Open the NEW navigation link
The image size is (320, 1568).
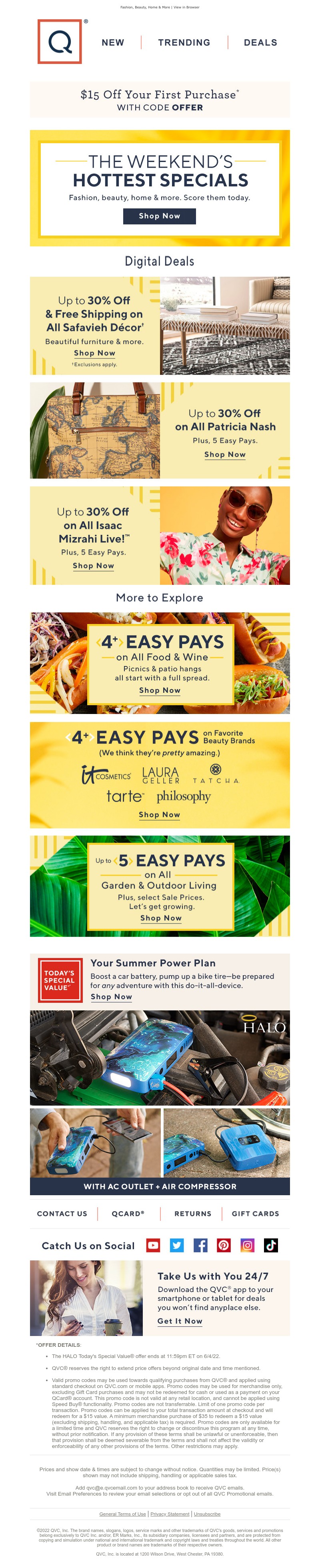(112, 43)
